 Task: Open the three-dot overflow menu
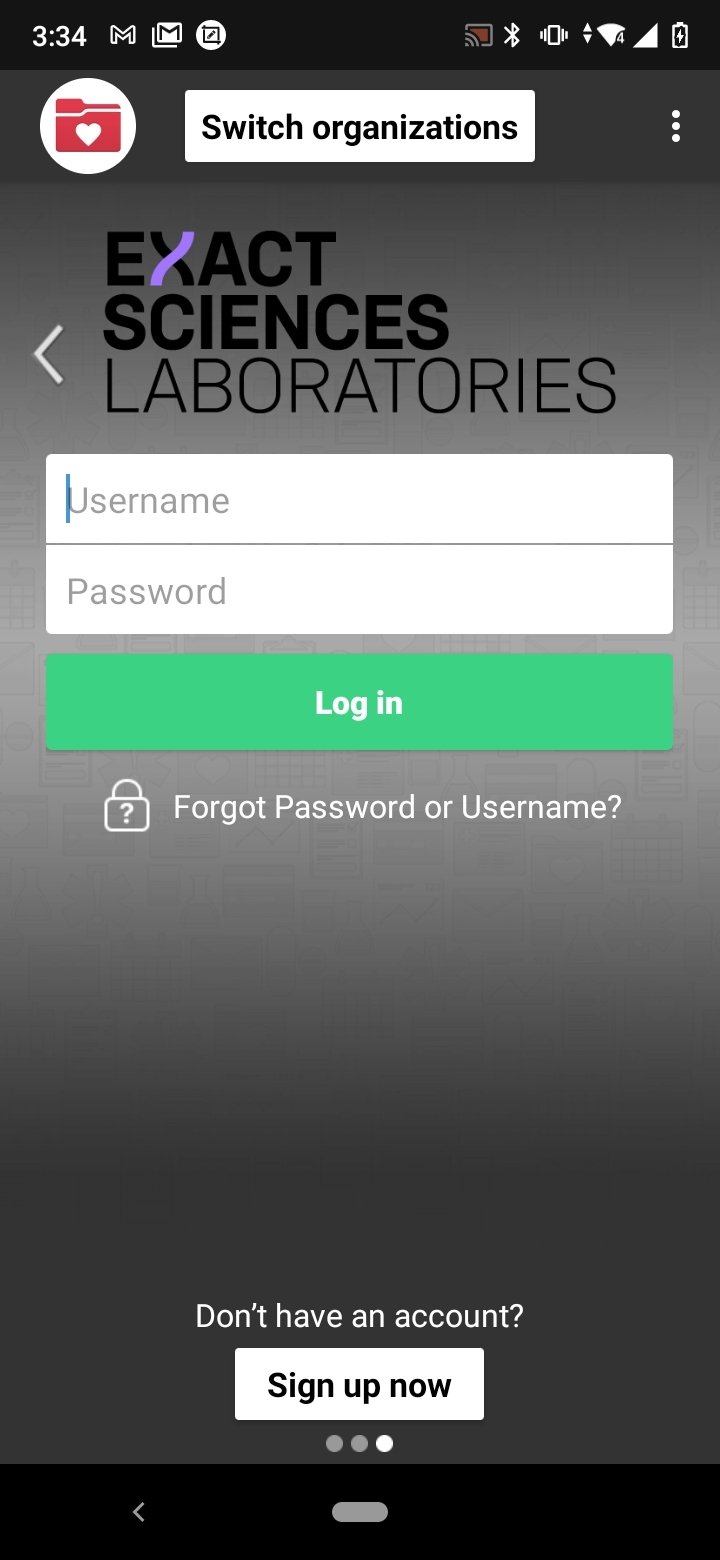[676, 126]
